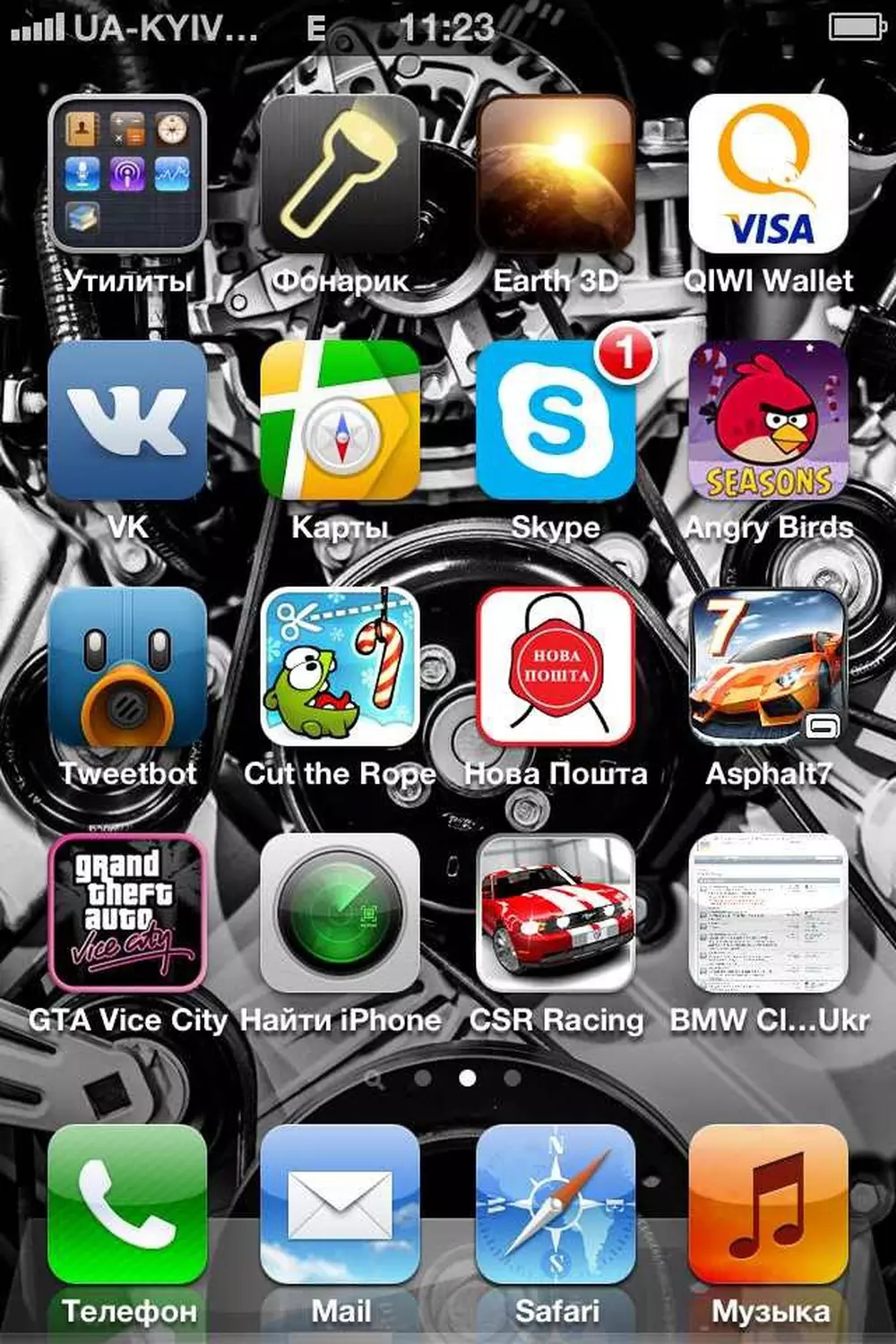This screenshot has height=1344, width=896.
Task: Open Mail in the dock
Action: [x=340, y=1204]
